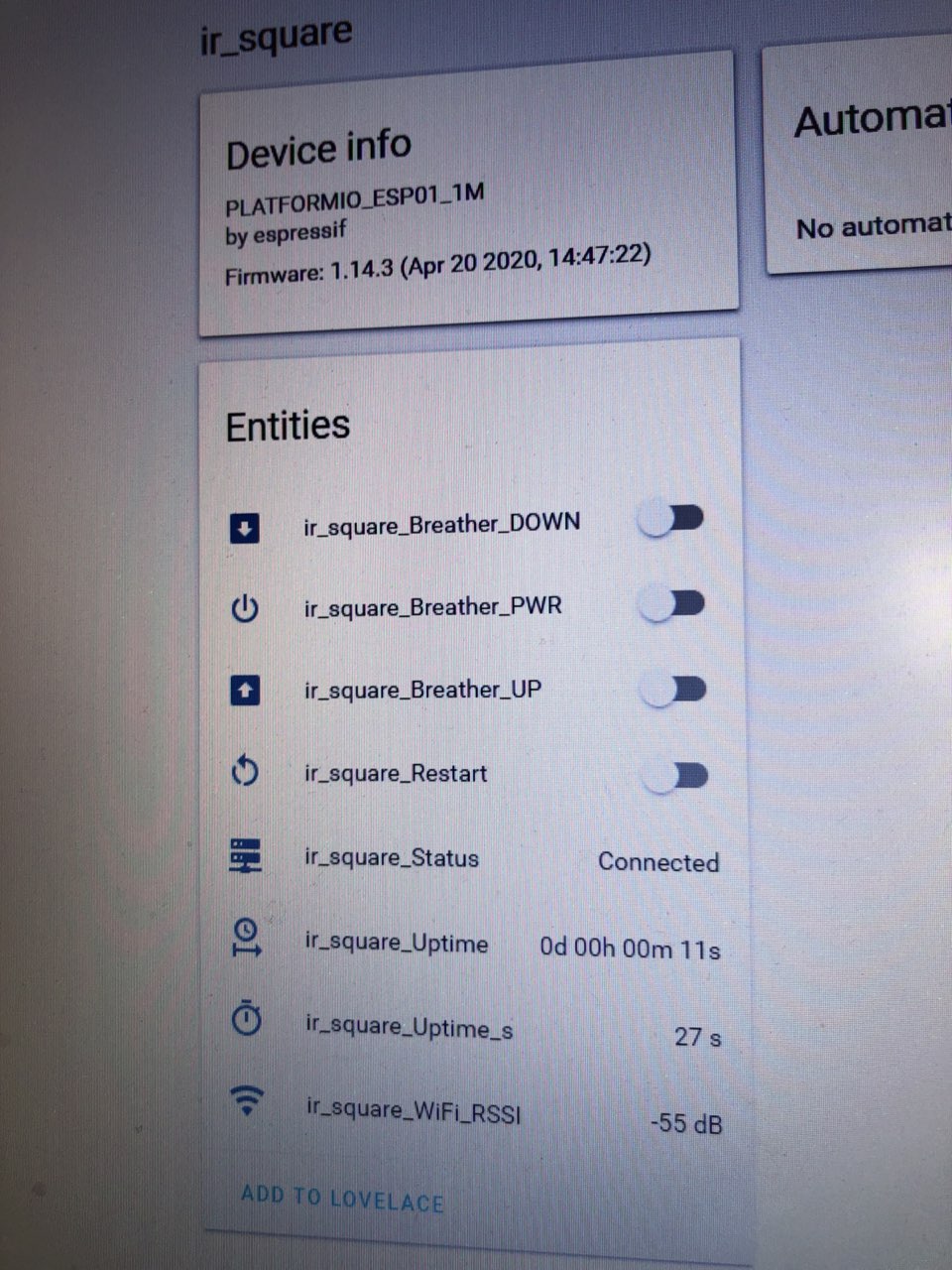Tap the Add to Lovelace button
This screenshot has width=952, height=1270.
pyautogui.click(x=341, y=1199)
